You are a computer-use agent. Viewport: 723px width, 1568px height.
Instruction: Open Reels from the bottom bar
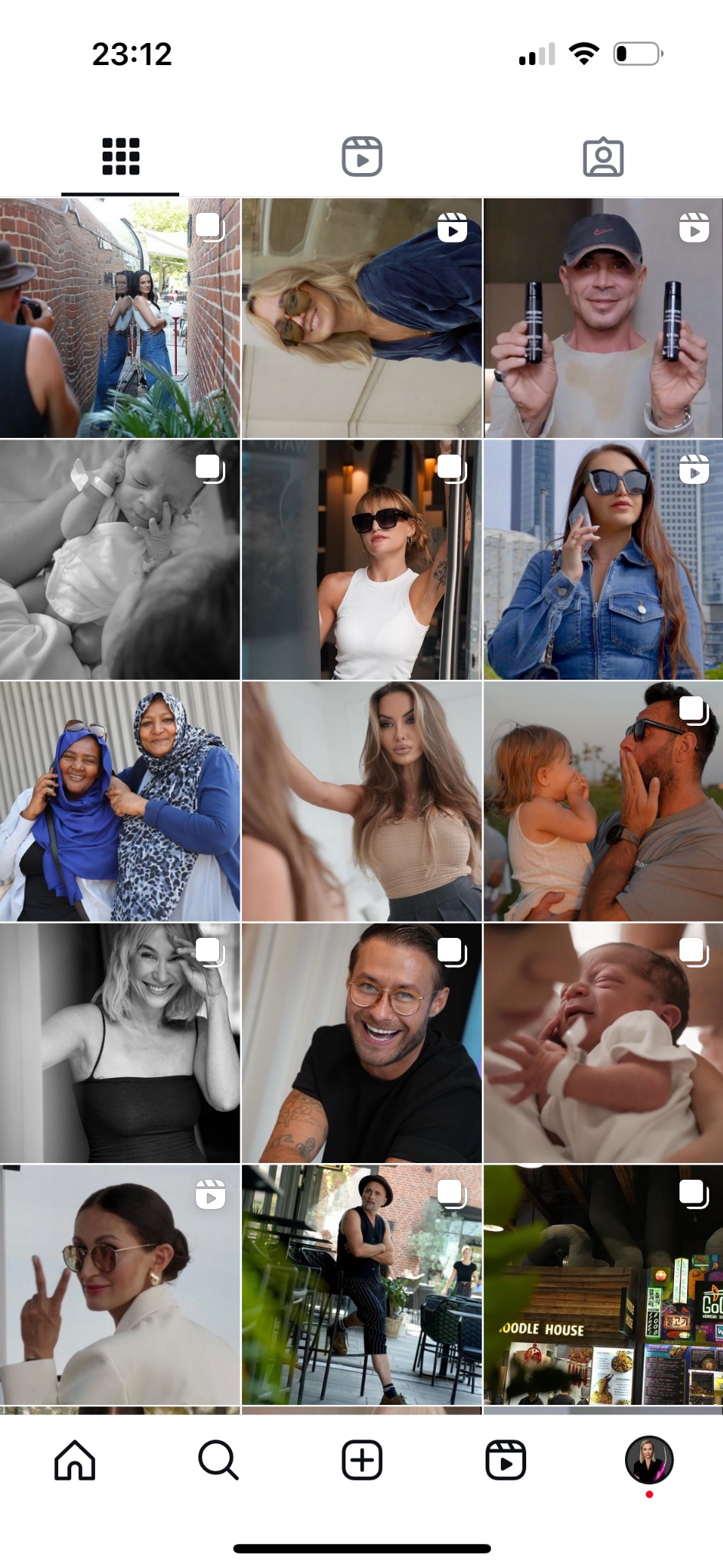click(505, 1460)
